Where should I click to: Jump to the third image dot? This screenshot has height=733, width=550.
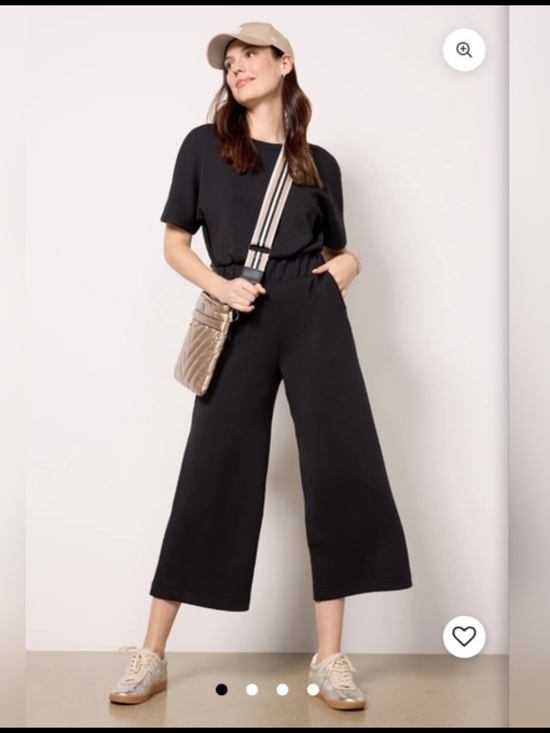(282, 690)
